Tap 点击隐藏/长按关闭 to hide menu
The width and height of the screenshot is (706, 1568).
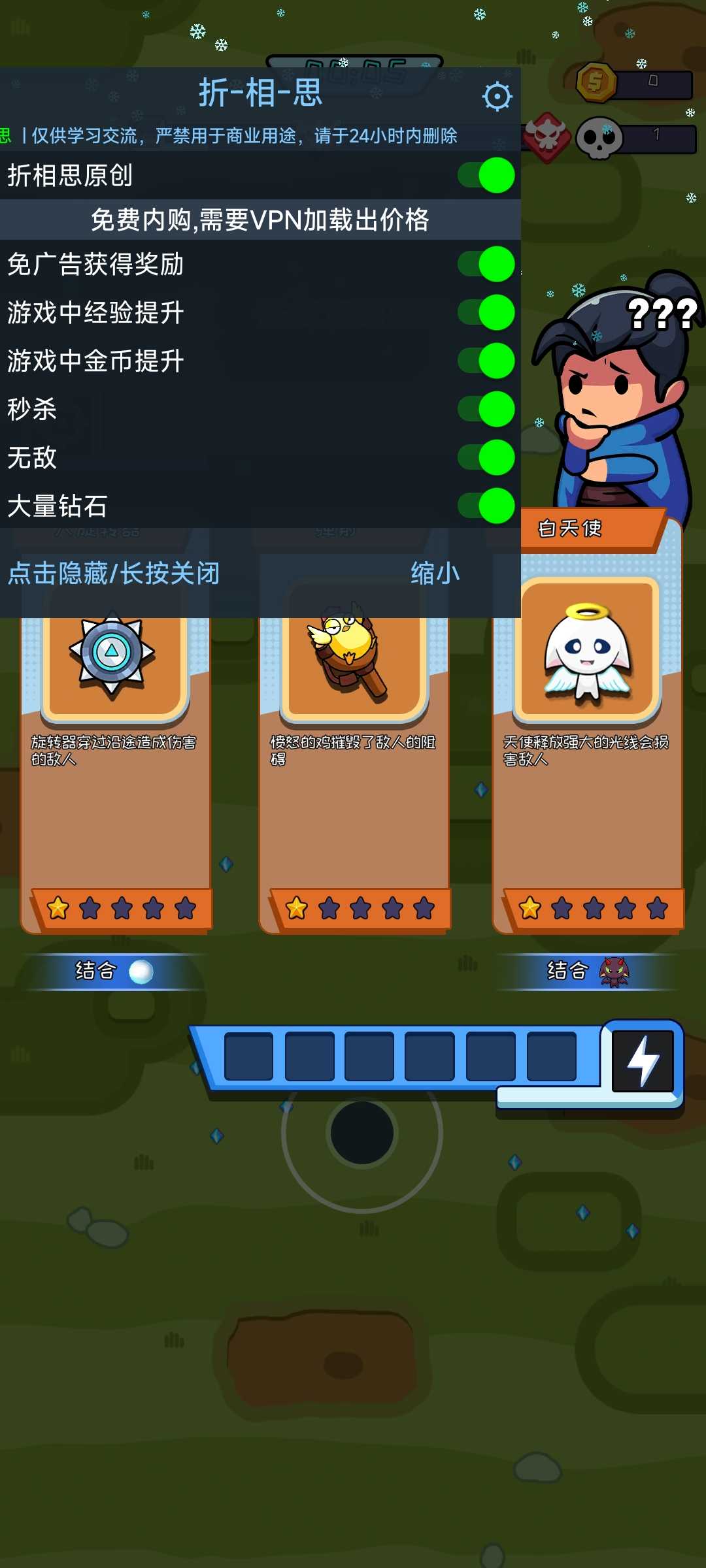coord(114,573)
